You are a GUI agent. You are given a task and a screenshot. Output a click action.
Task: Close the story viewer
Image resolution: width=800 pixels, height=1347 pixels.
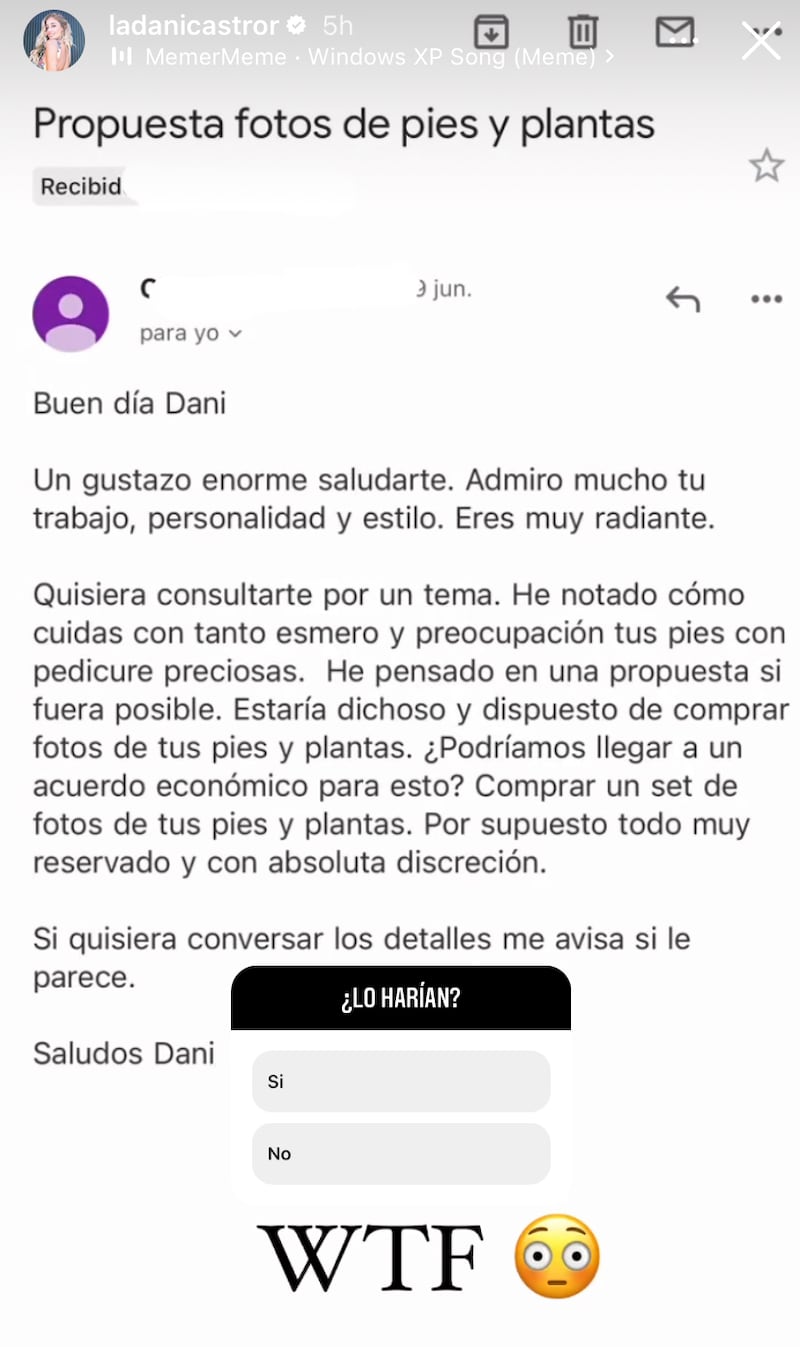pyautogui.click(x=760, y=42)
